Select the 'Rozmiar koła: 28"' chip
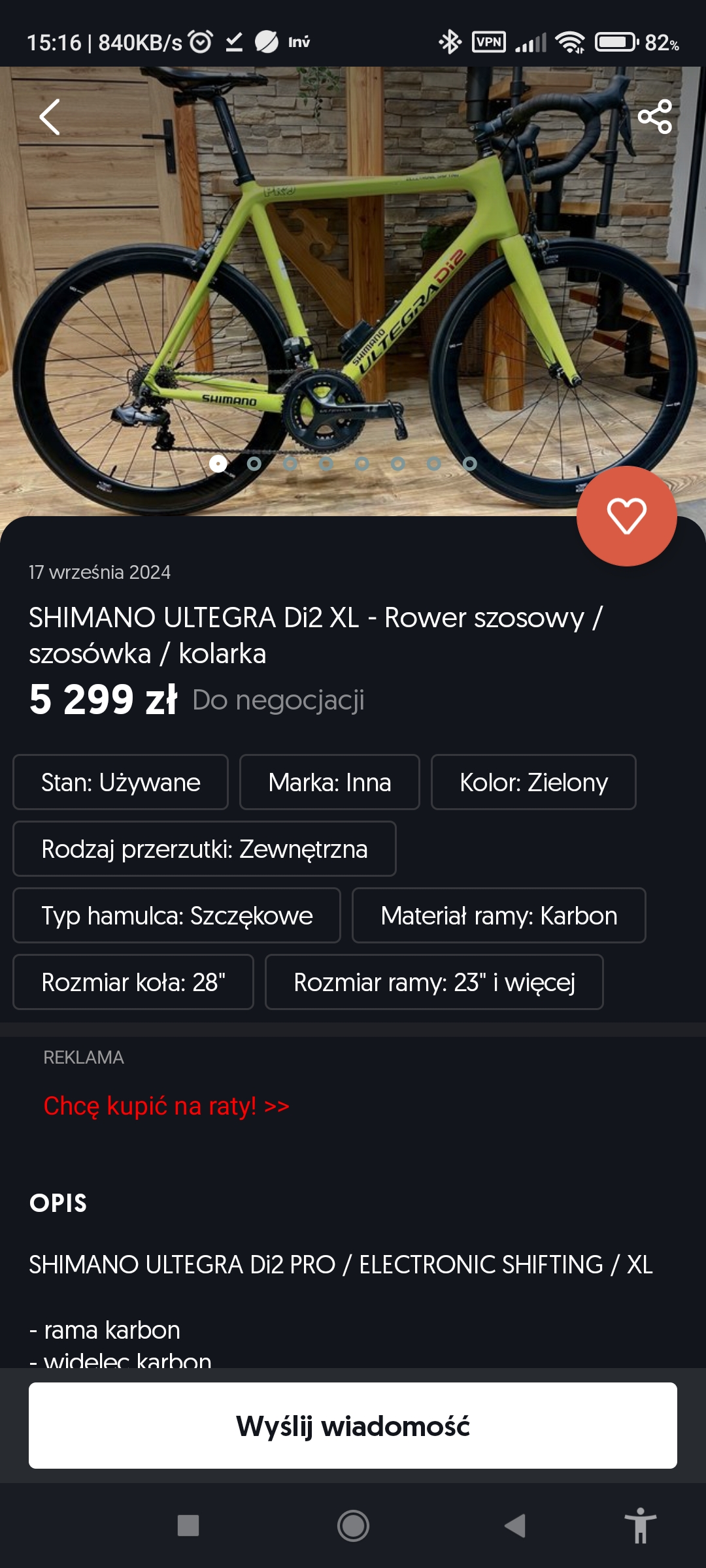Image resolution: width=706 pixels, height=1568 pixels. (x=133, y=982)
